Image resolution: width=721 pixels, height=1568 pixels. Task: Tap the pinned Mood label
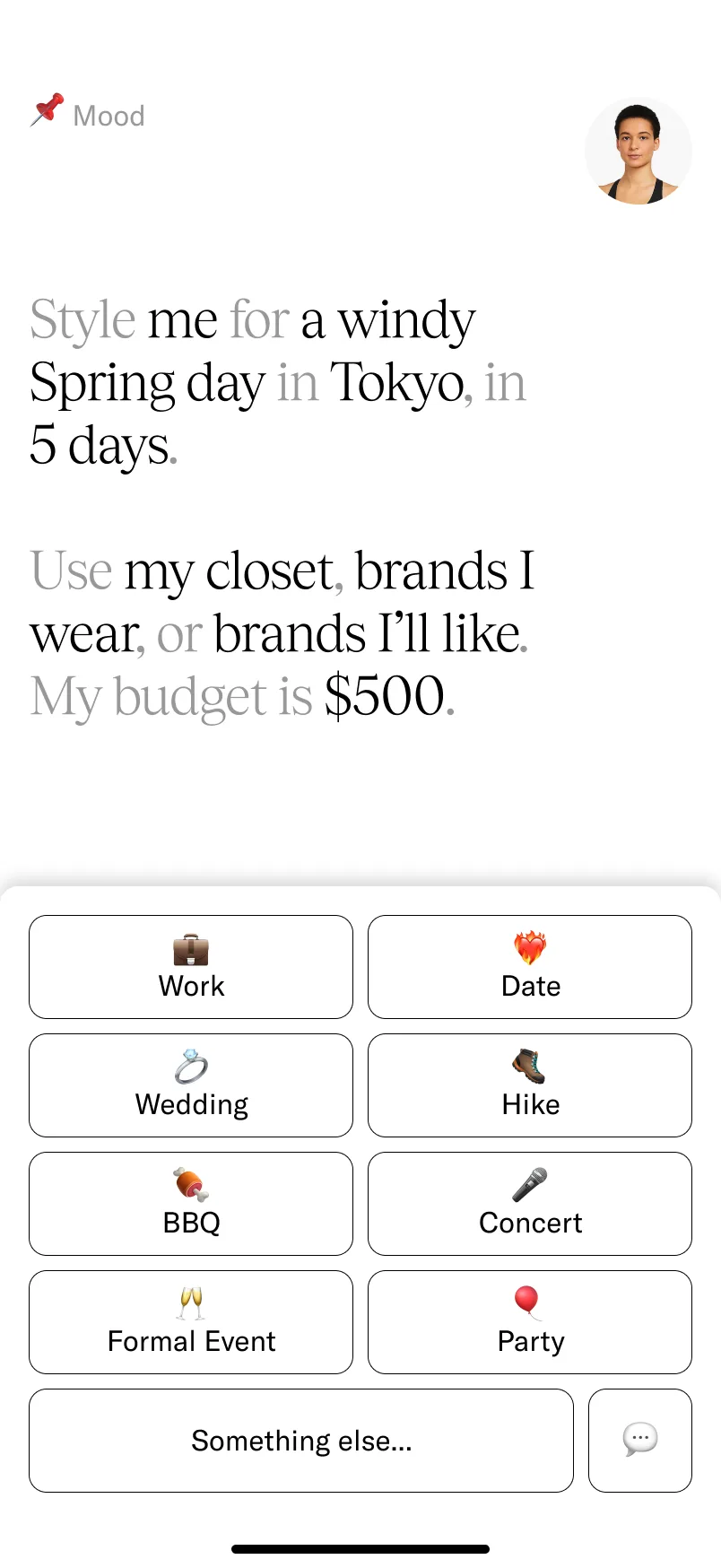[88, 114]
